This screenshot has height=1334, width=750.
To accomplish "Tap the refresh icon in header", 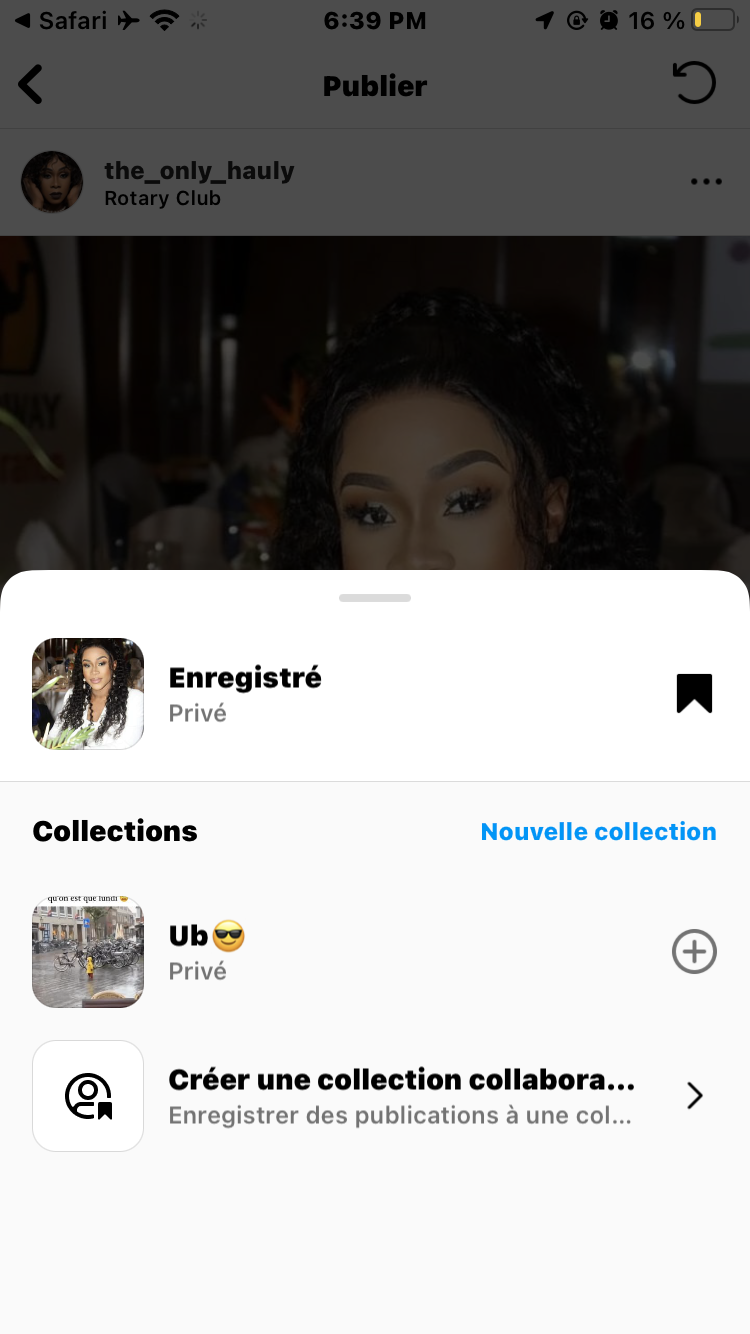I will point(694,84).
